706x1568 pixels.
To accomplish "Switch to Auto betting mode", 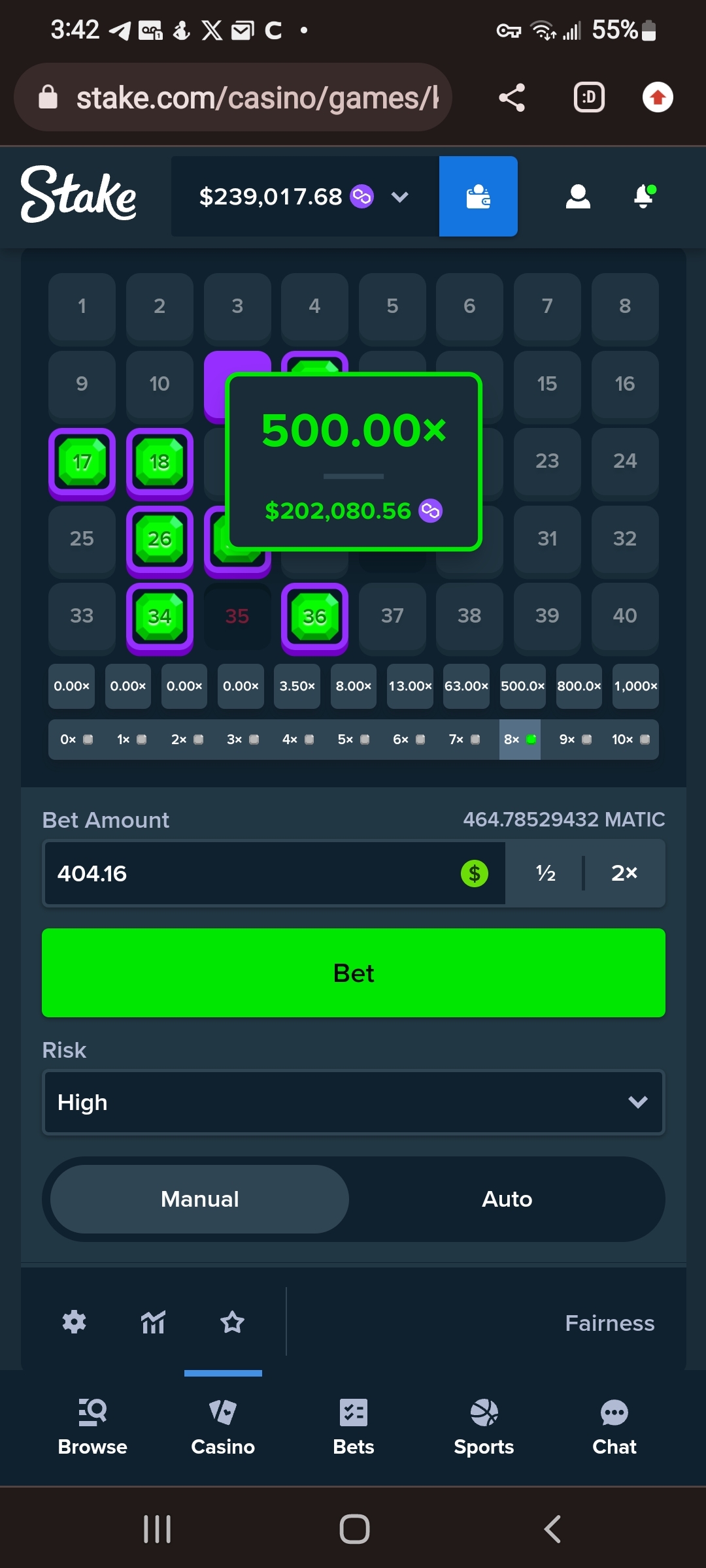I will [x=507, y=1199].
